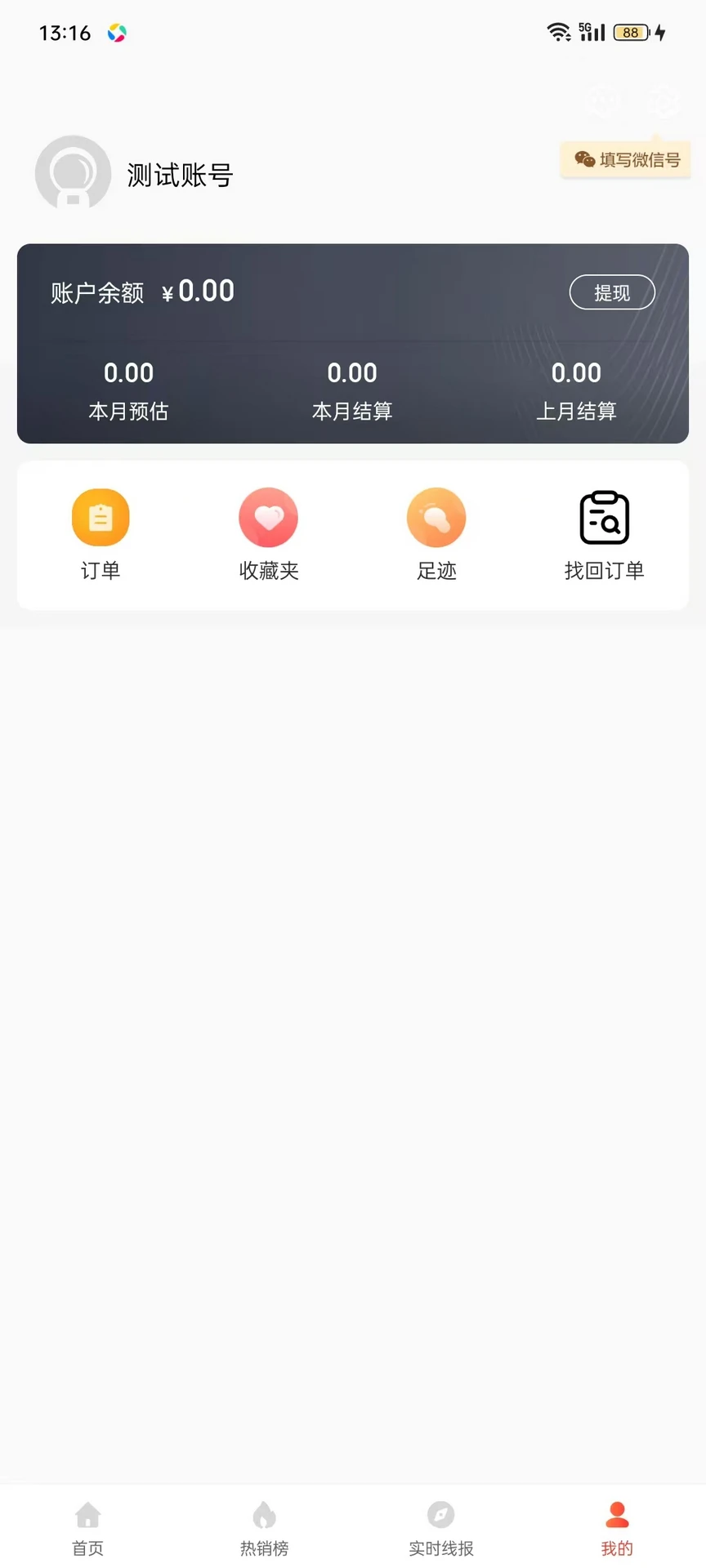Image resolution: width=706 pixels, height=1568 pixels.
Task: Open the 收藏夹 favorites
Action: pyautogui.click(x=269, y=535)
